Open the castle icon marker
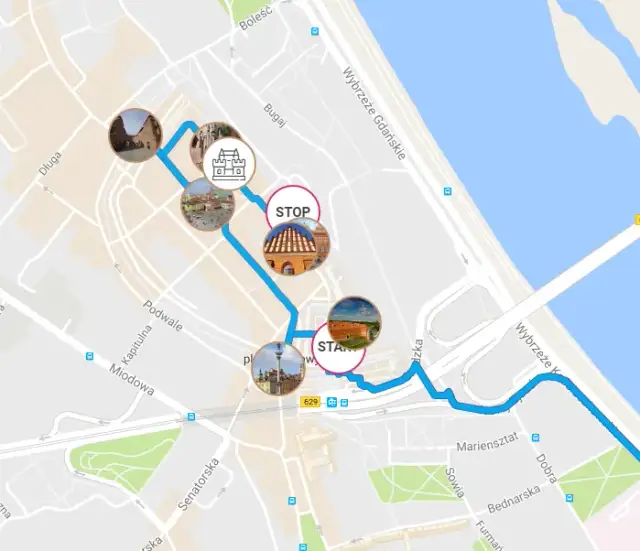 click(x=226, y=163)
